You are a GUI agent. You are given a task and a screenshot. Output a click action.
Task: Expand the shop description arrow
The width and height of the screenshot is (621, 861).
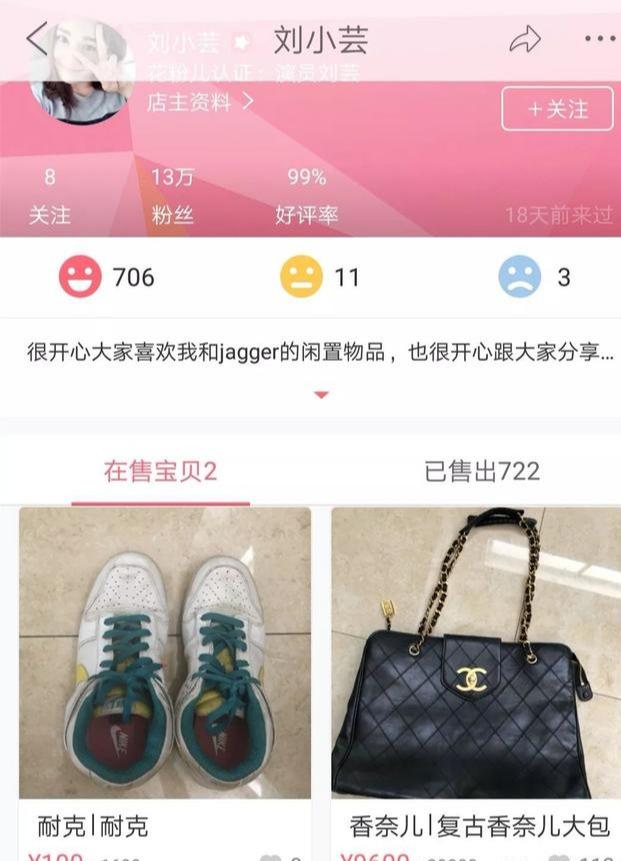click(321, 395)
